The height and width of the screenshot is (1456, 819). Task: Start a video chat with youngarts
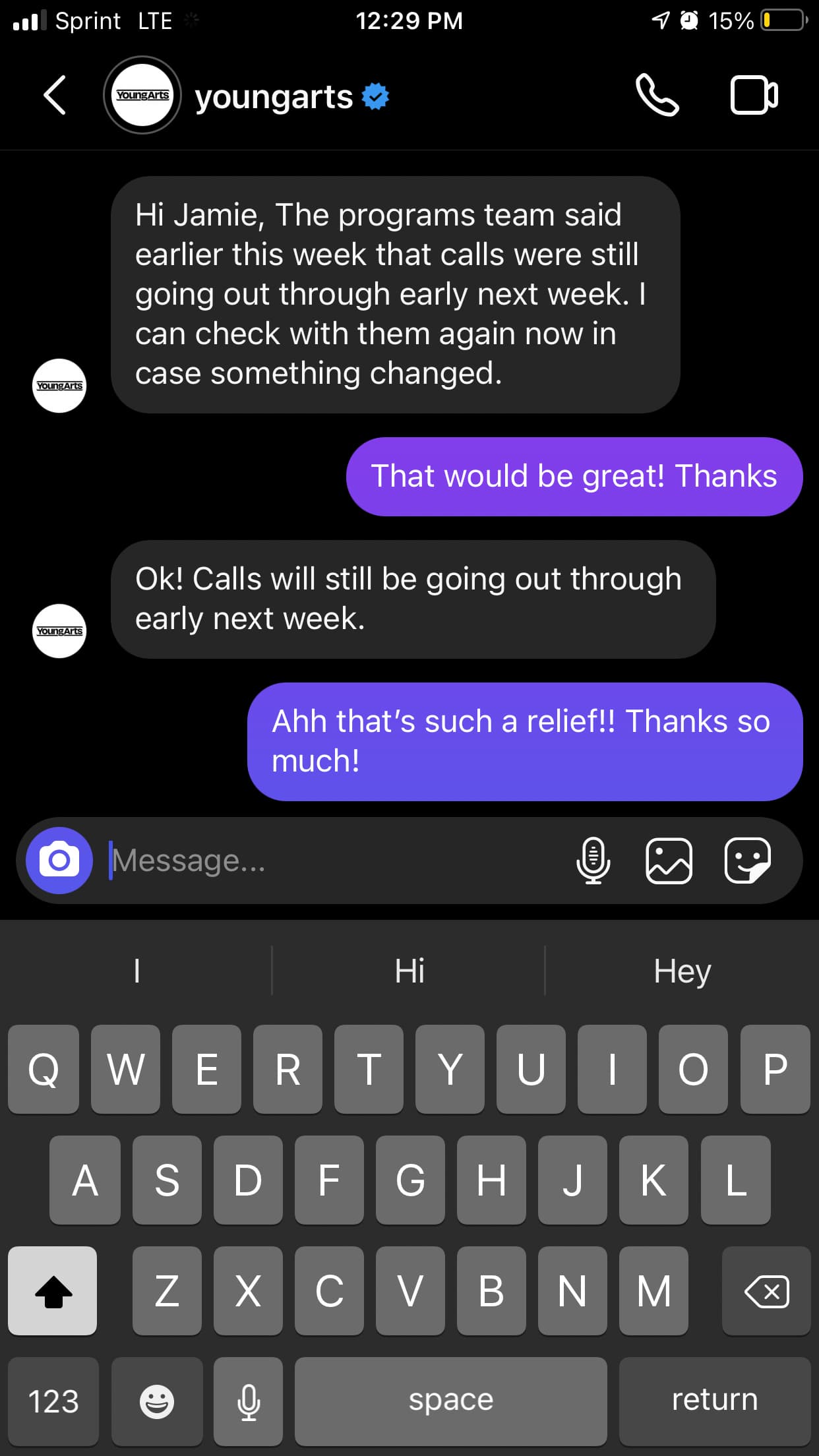click(754, 96)
